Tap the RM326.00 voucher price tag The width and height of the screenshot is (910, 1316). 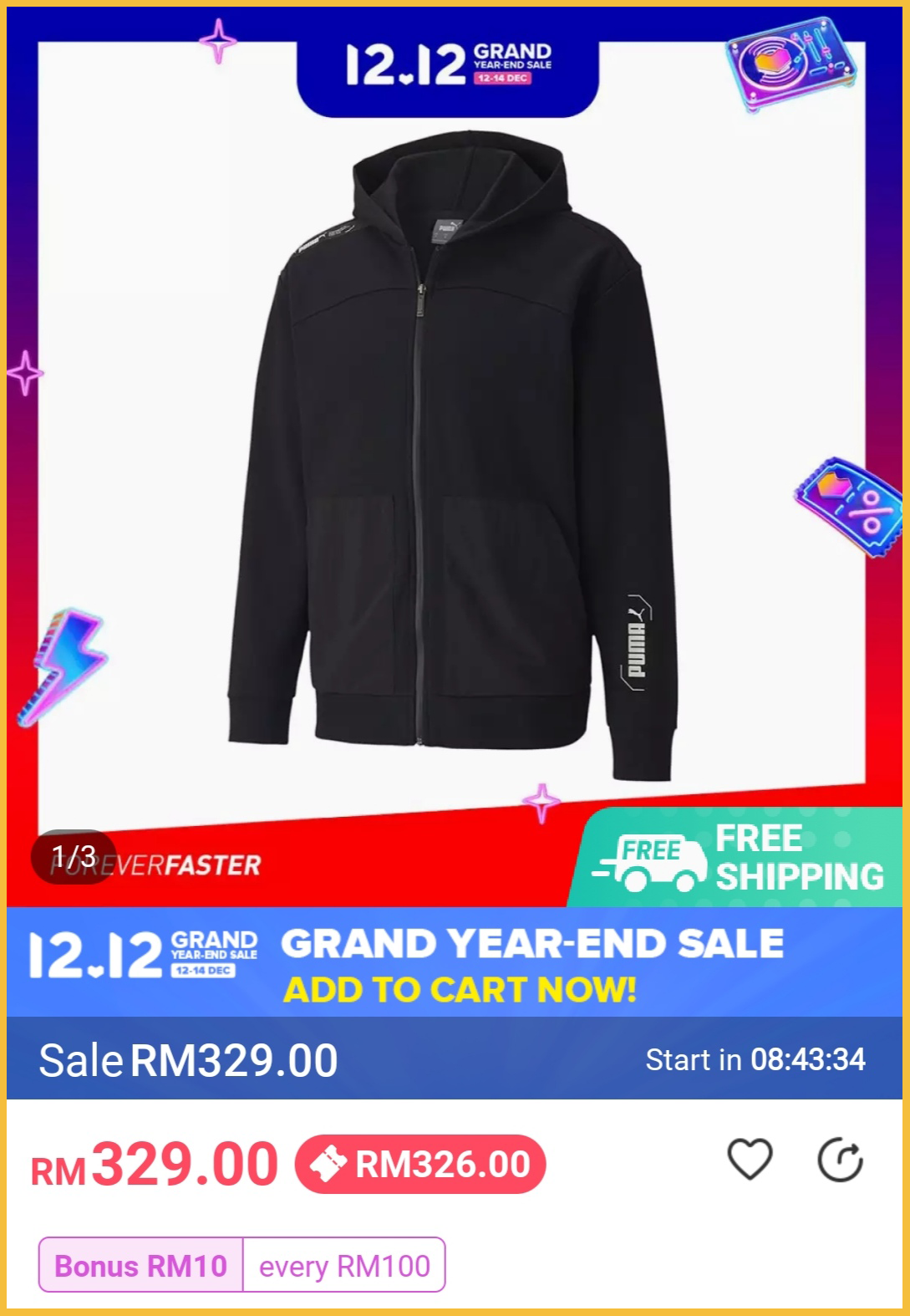pos(420,1164)
